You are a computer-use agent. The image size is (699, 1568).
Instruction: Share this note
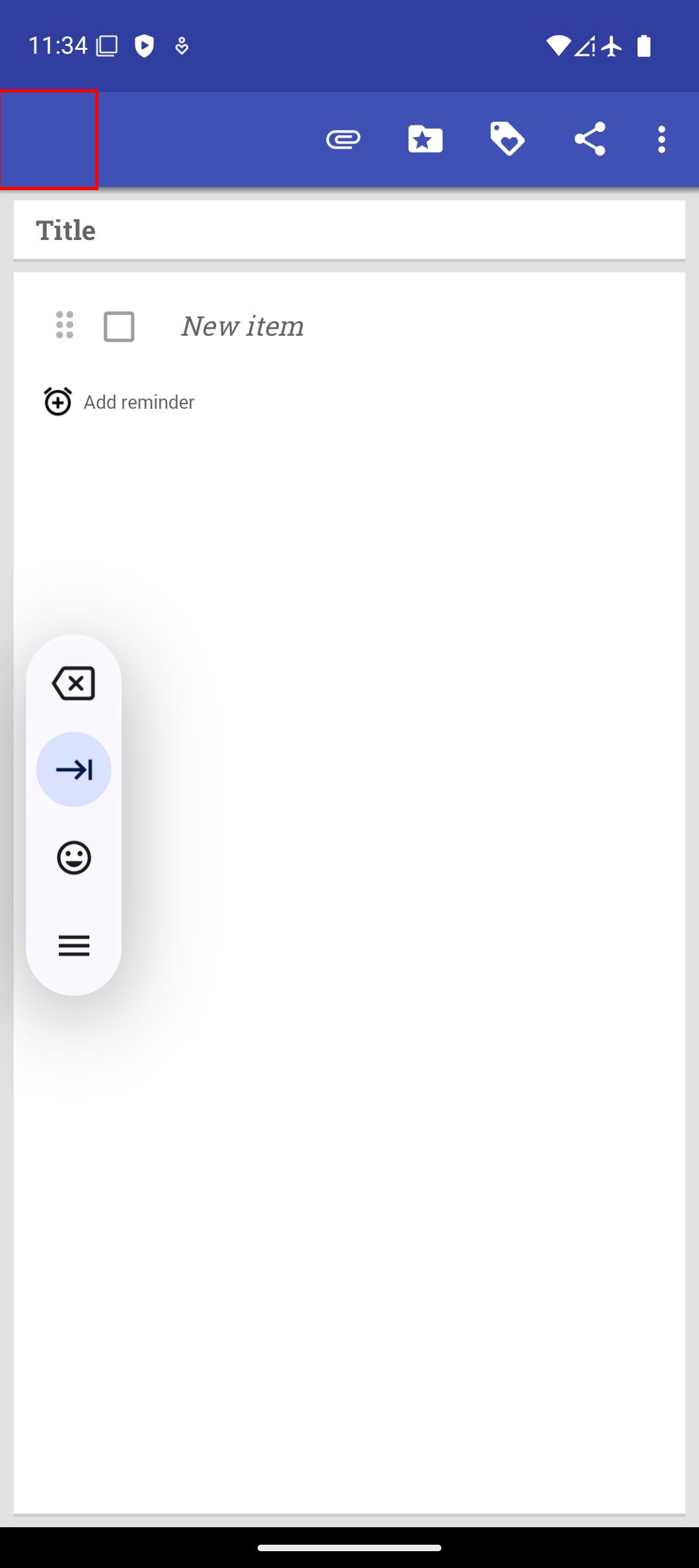pyautogui.click(x=590, y=140)
